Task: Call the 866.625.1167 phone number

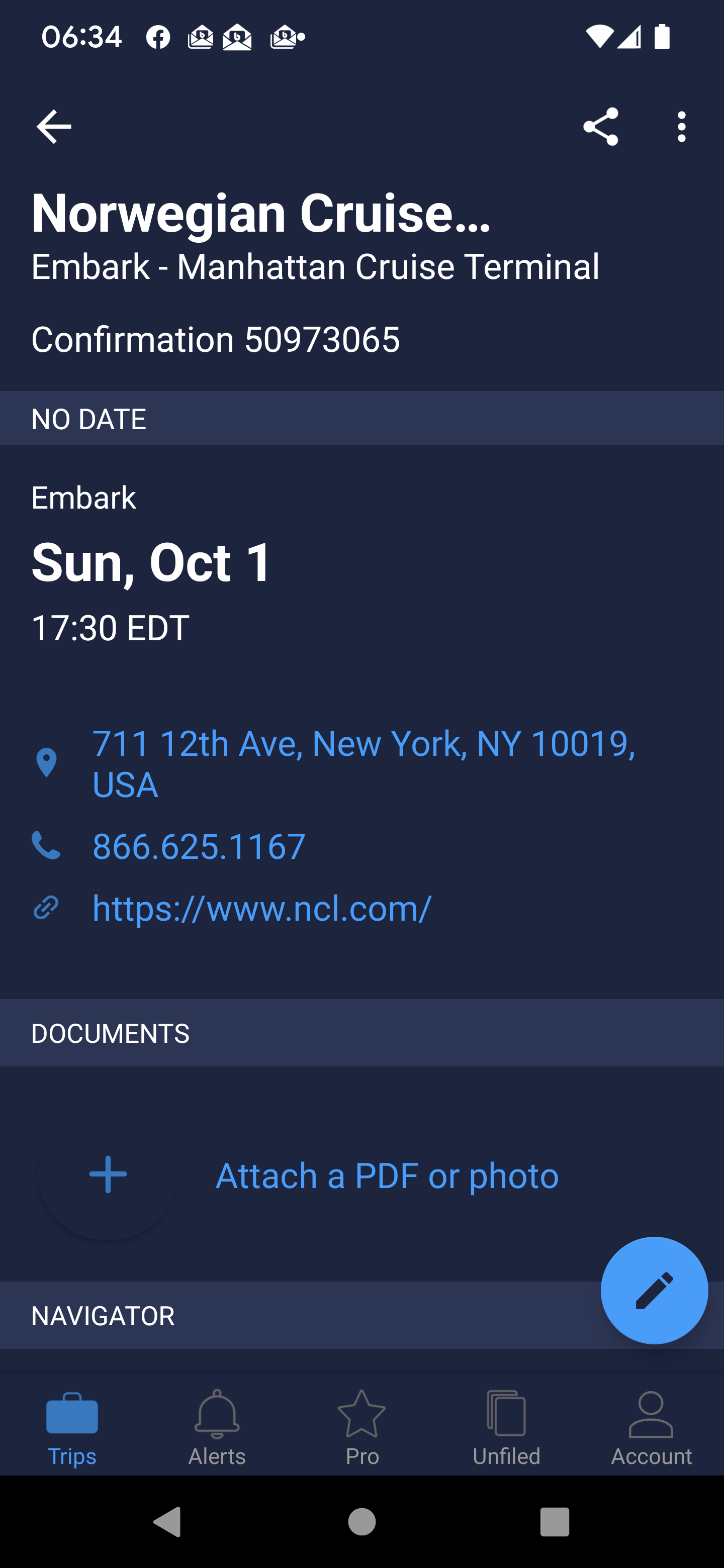Action: pyautogui.click(x=199, y=846)
